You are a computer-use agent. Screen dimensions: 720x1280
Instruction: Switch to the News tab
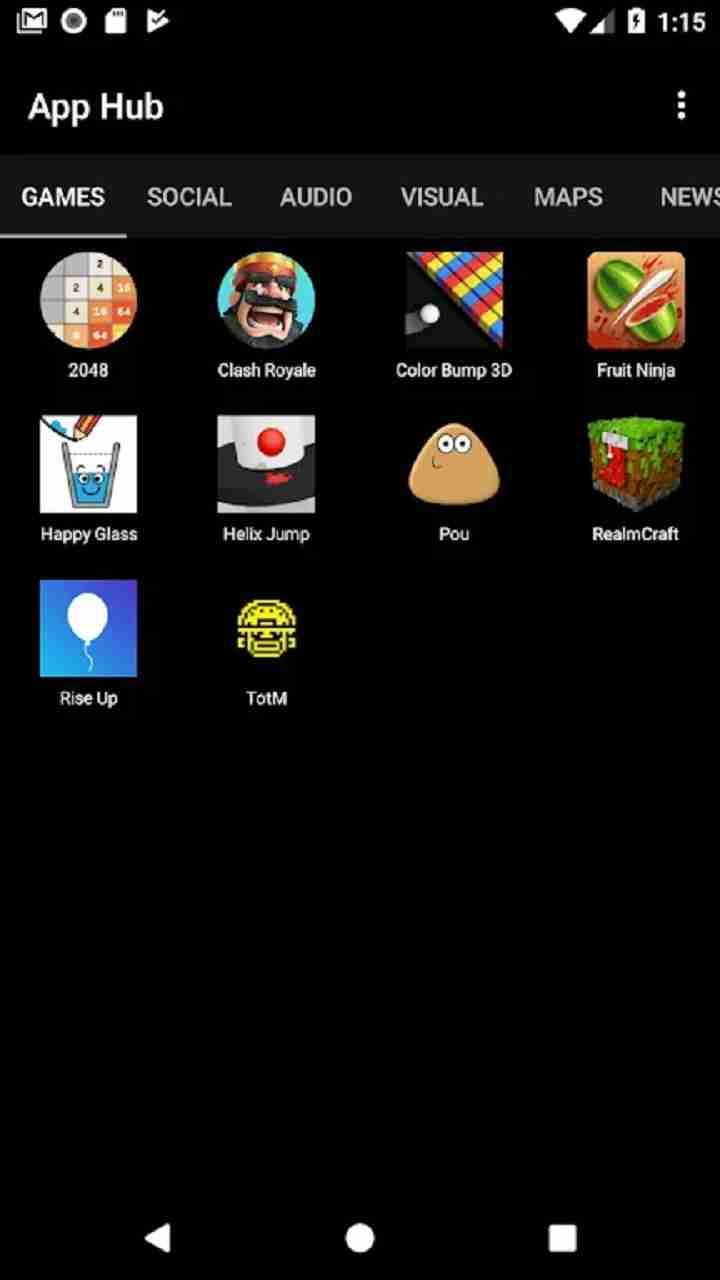pos(688,197)
